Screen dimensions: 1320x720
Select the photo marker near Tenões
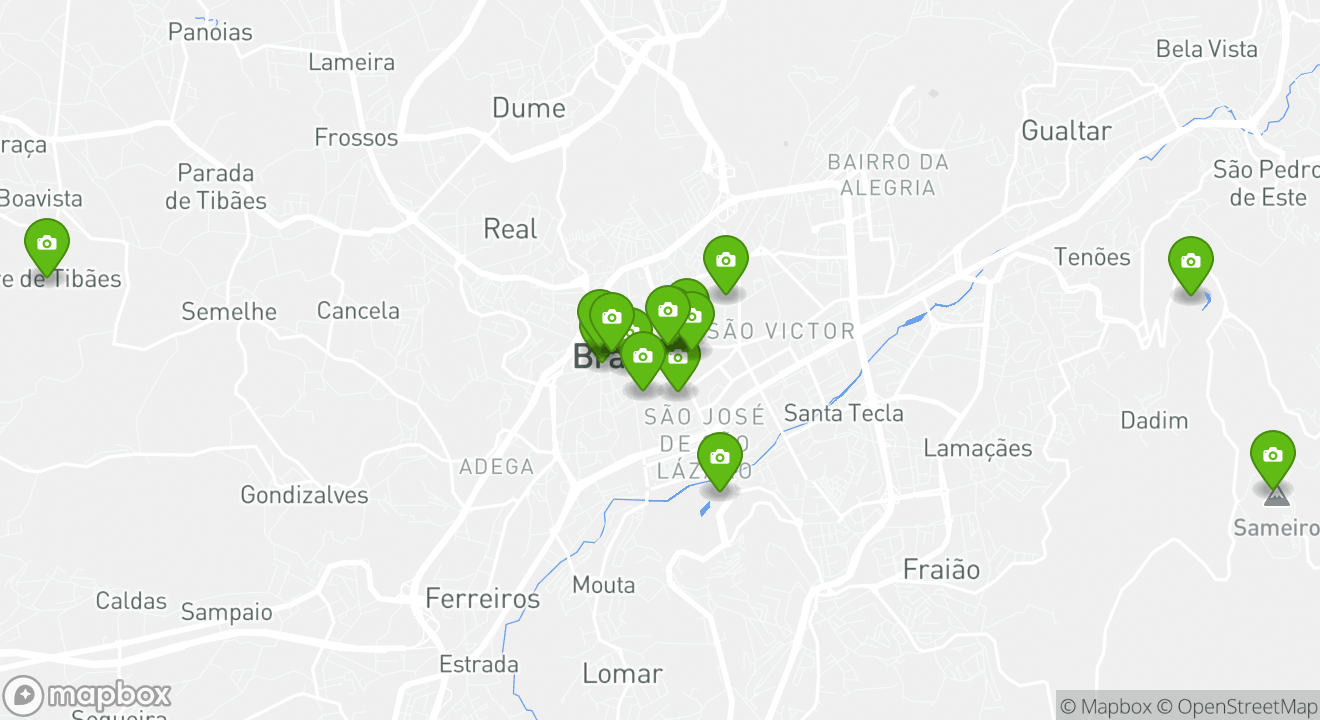pos(1190,262)
